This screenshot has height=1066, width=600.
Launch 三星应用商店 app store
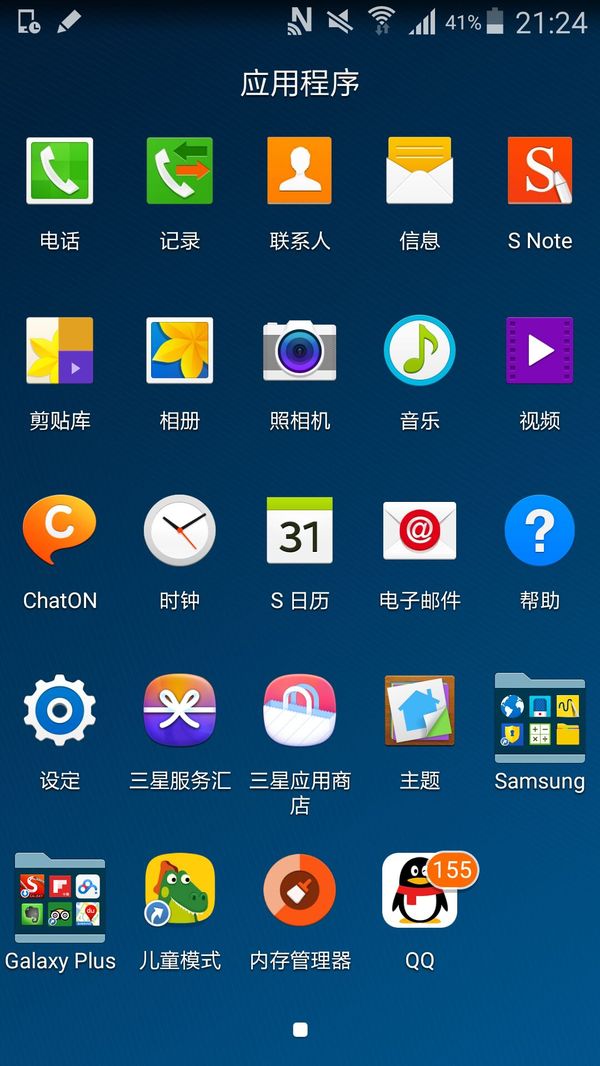click(300, 711)
